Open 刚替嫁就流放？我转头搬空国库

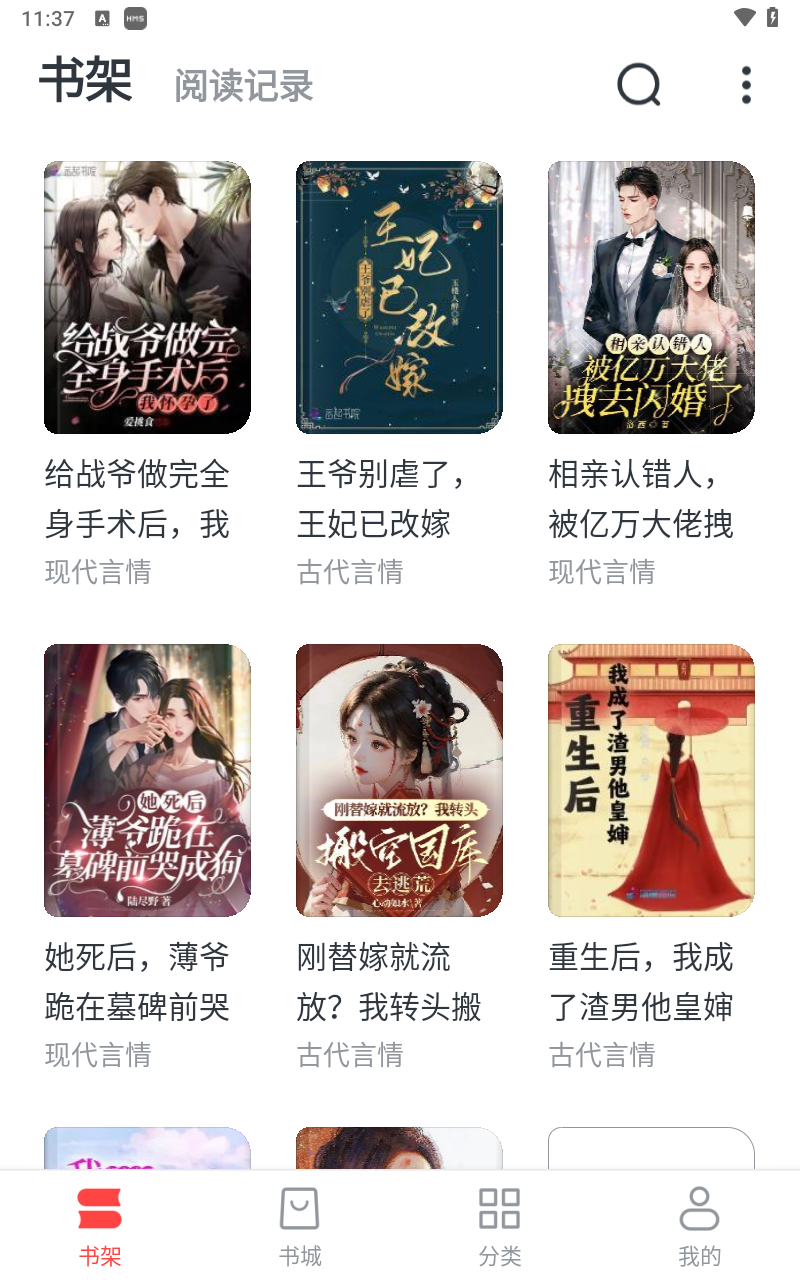(x=399, y=780)
